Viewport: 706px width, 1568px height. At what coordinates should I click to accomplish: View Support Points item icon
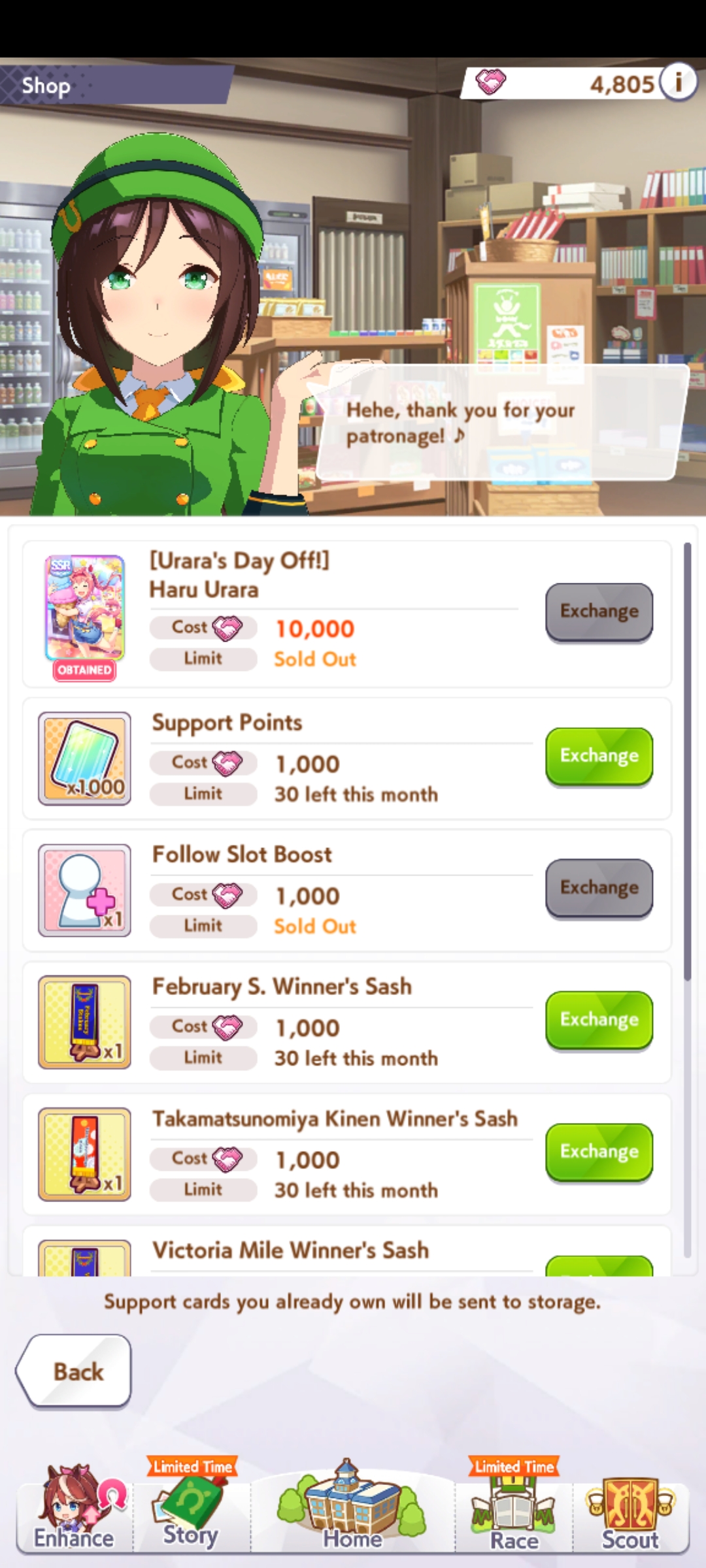coord(84,758)
